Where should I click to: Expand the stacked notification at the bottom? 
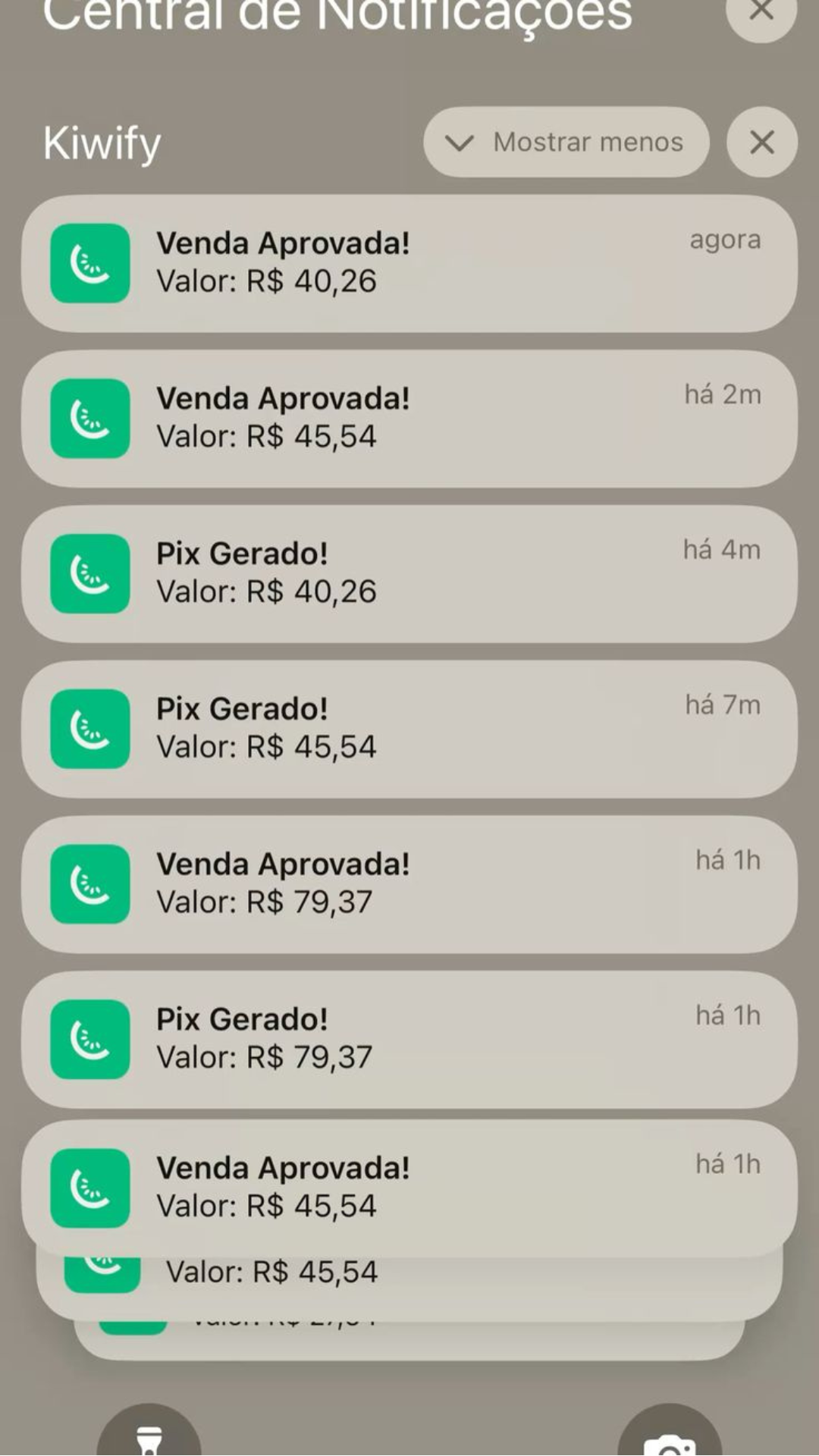[x=409, y=1274]
